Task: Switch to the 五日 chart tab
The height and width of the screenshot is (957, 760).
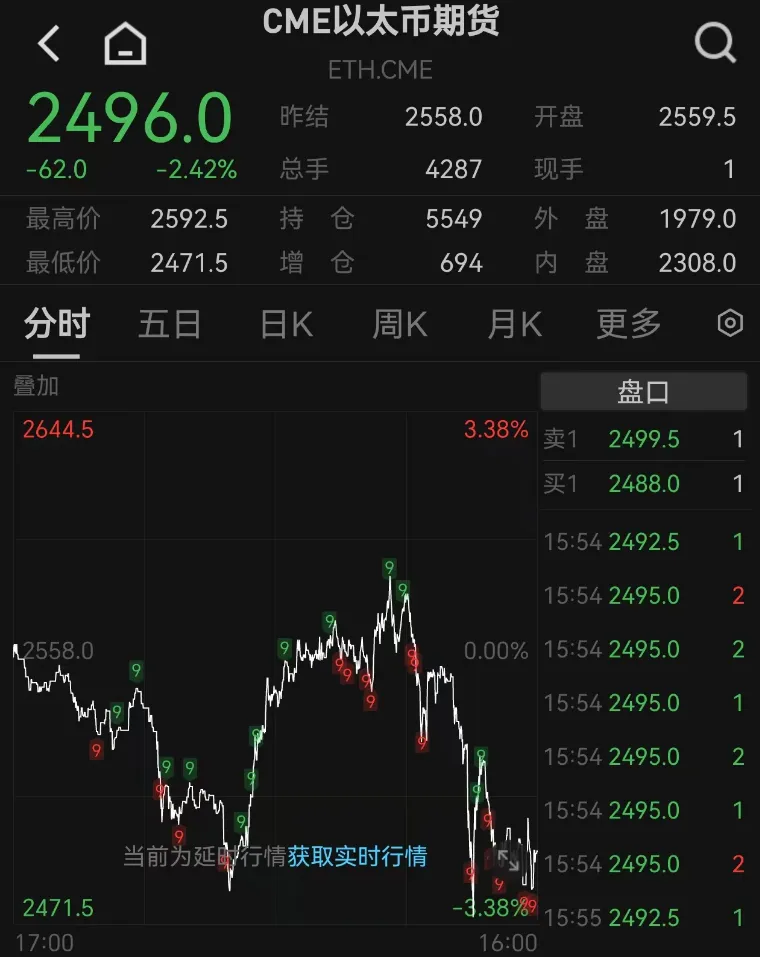Action: (x=169, y=324)
